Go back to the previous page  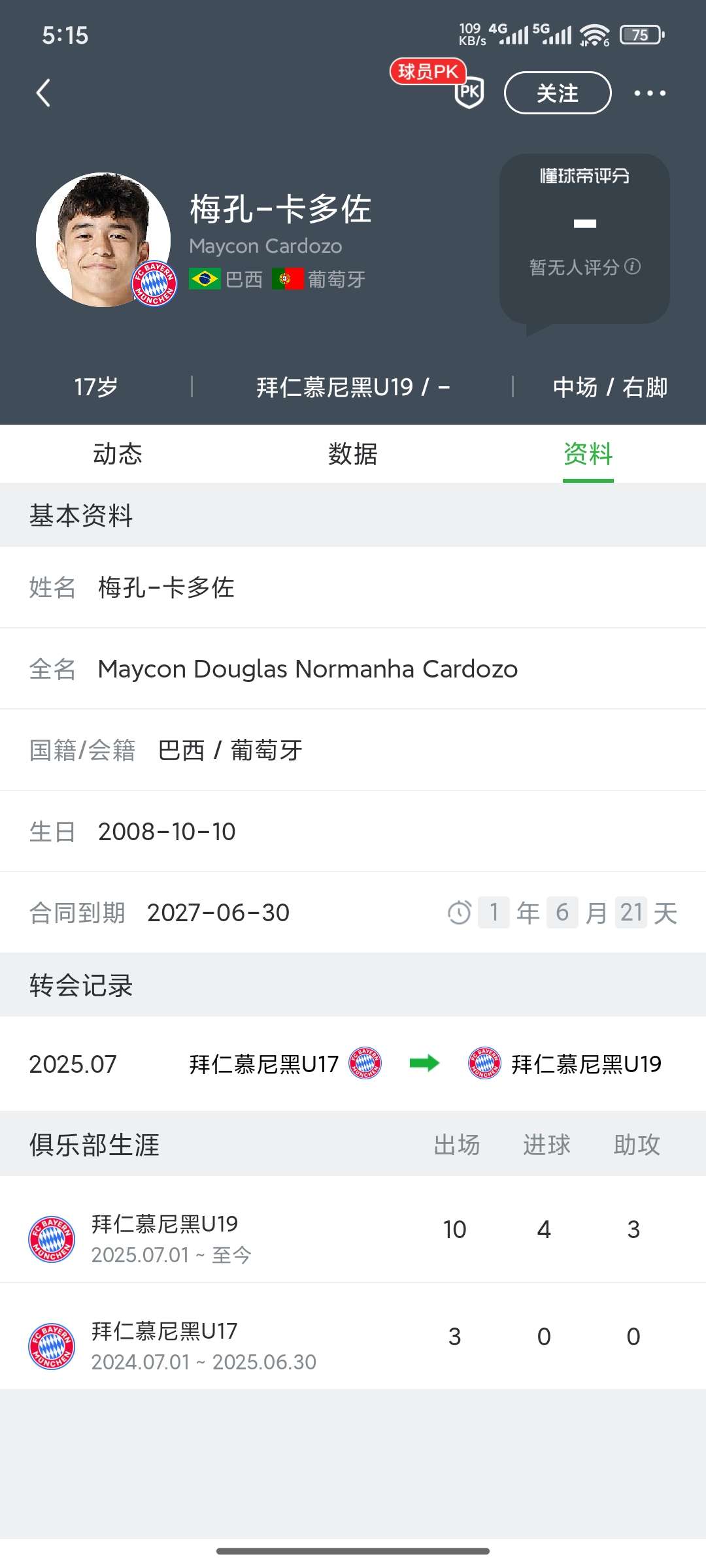[43, 93]
